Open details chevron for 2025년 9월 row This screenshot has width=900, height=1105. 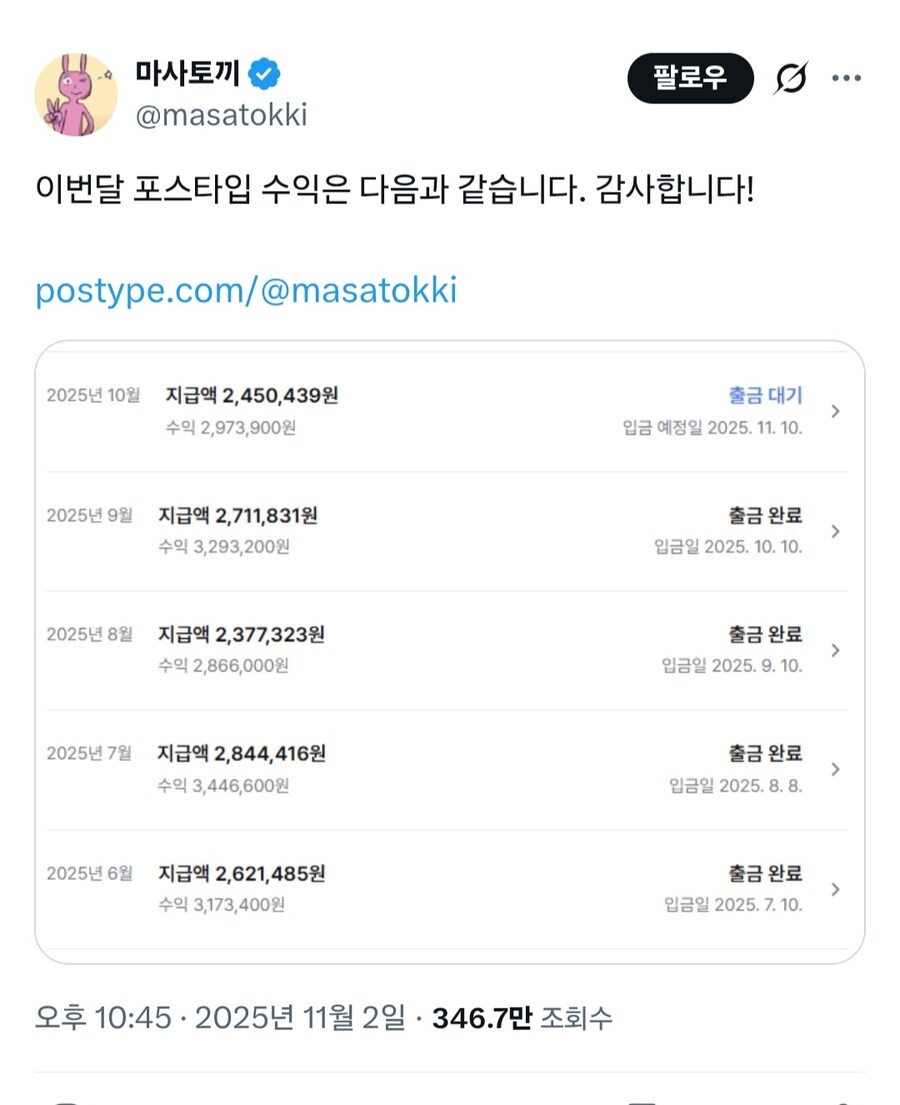836,531
